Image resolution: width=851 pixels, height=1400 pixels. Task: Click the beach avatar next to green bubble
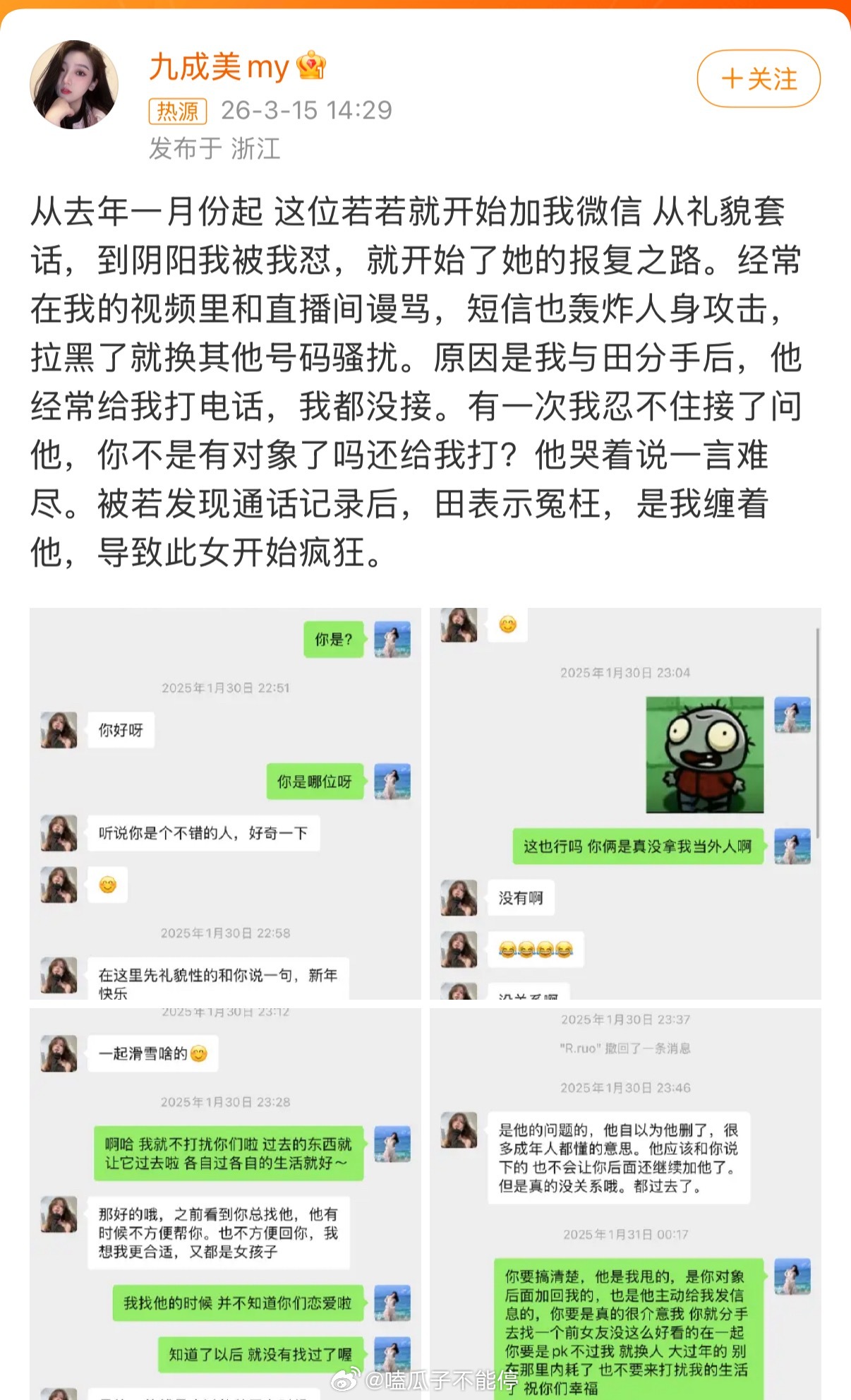[x=393, y=638]
